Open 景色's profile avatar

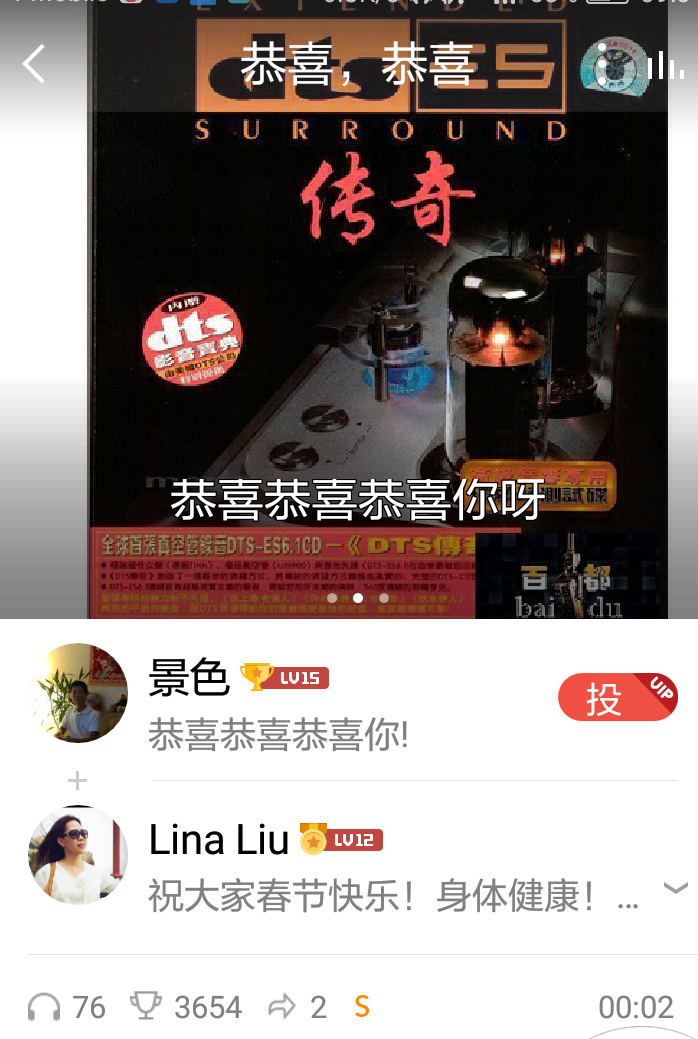click(x=78, y=693)
